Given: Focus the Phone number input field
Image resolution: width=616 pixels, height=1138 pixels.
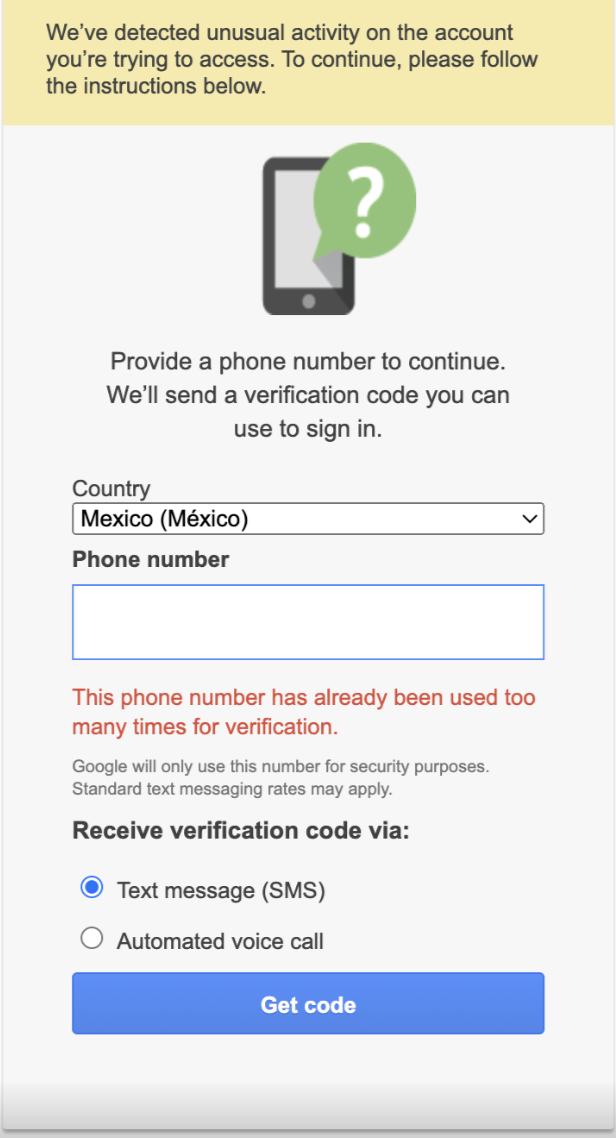Looking at the screenshot, I should [308, 622].
